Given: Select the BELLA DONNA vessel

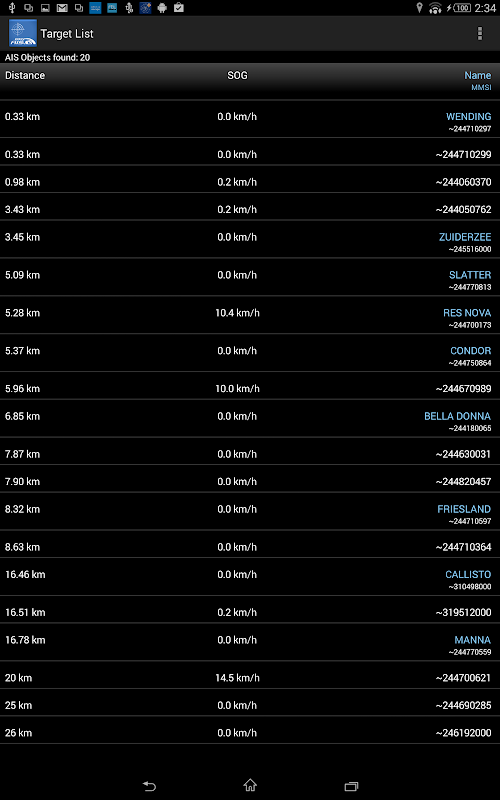Looking at the screenshot, I should (250, 418).
